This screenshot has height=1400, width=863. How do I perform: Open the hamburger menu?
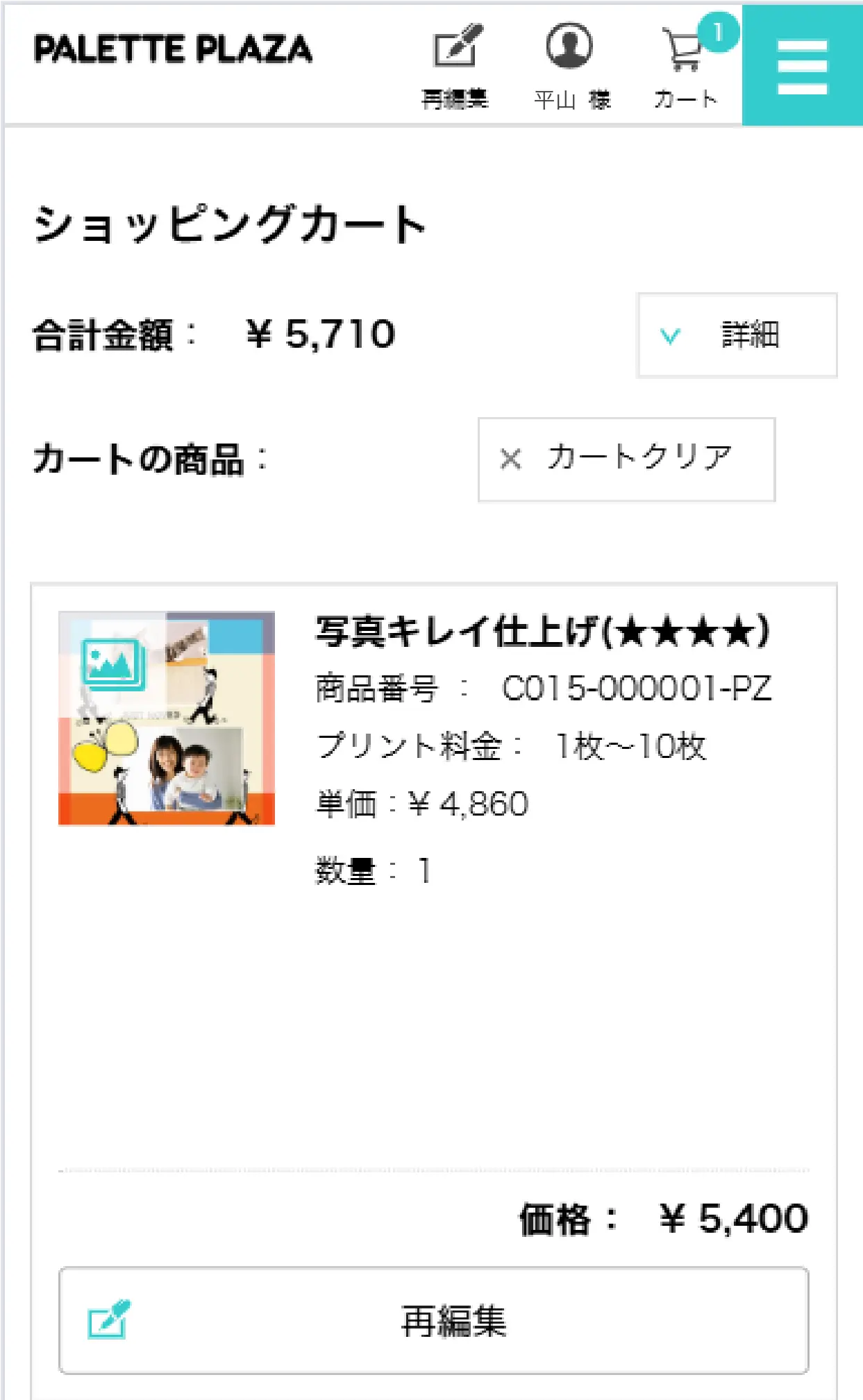tap(802, 66)
